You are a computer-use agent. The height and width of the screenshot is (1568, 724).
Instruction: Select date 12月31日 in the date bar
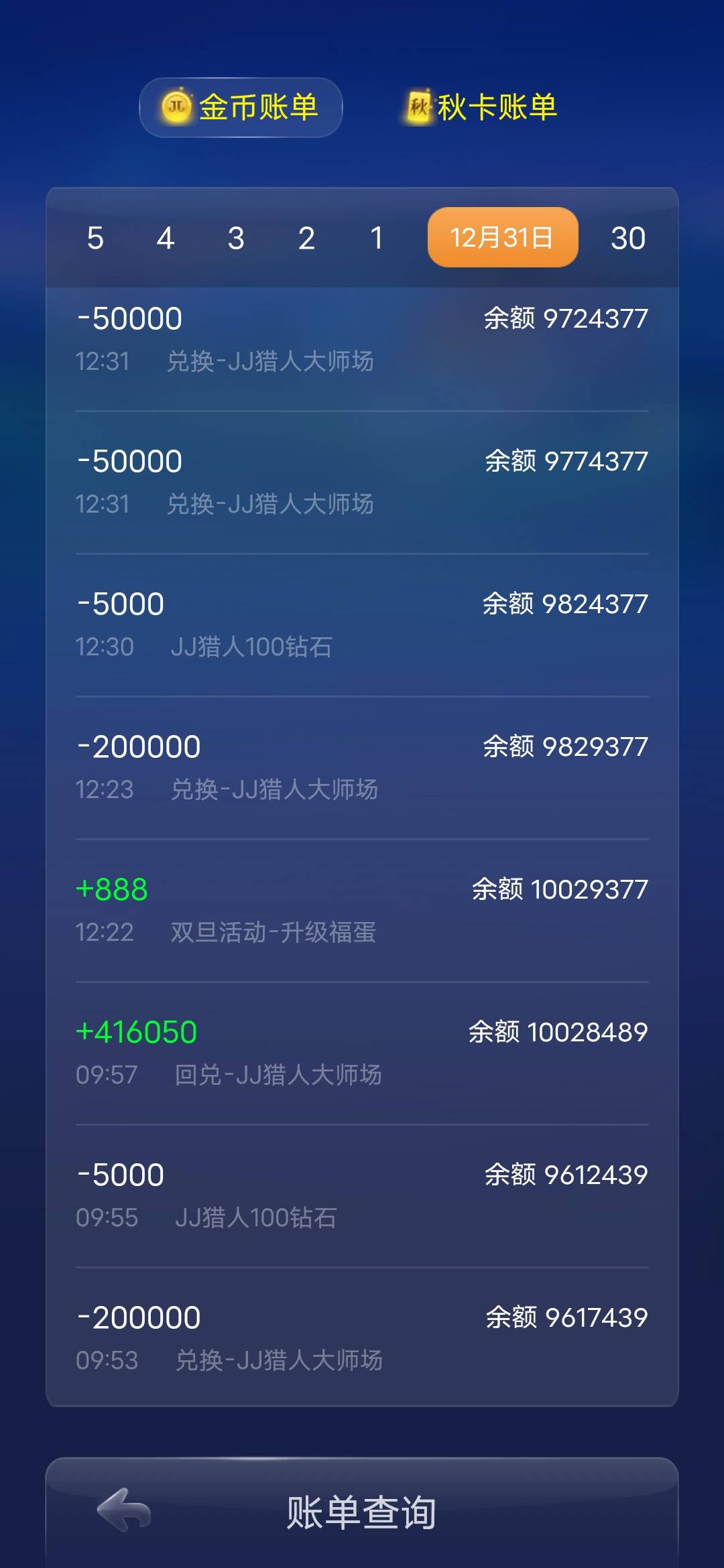point(502,238)
